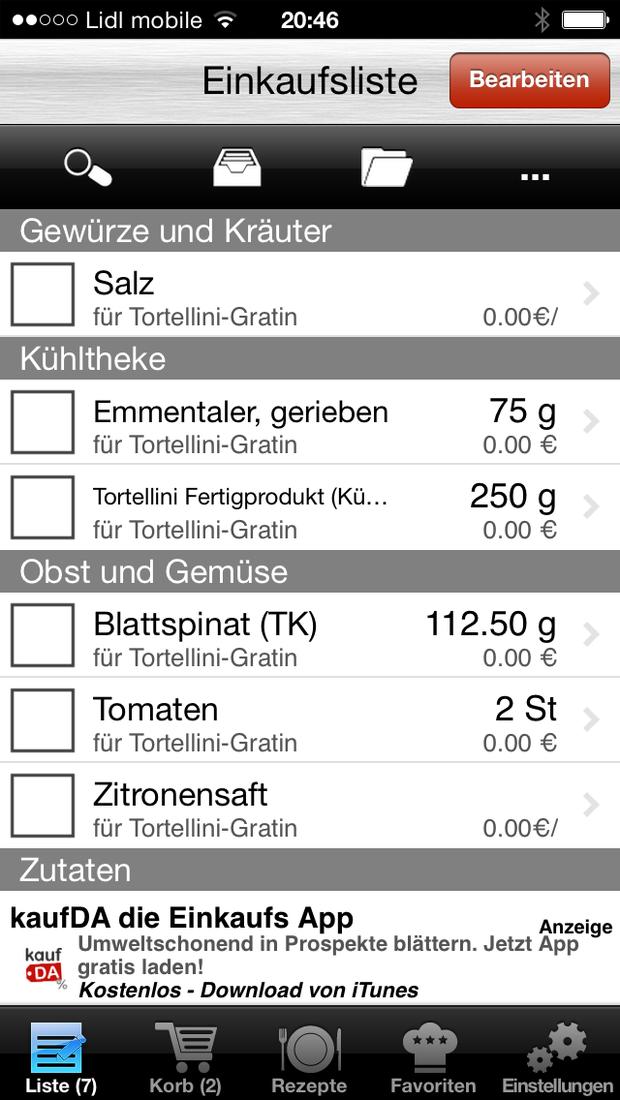Screen dimensions: 620x1100
Task: Check off Tomaten
Action: point(43,720)
